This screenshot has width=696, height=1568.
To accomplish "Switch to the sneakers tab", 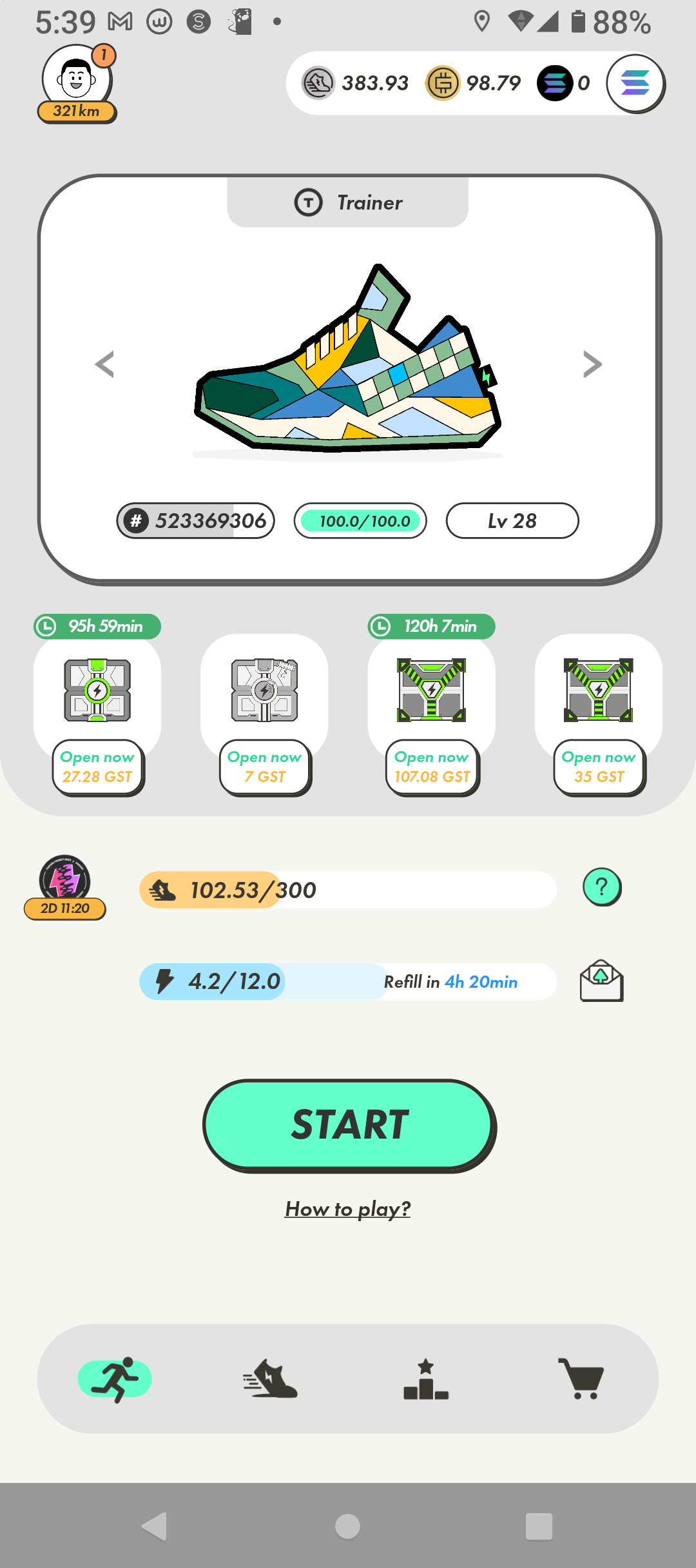I will coord(271,1378).
